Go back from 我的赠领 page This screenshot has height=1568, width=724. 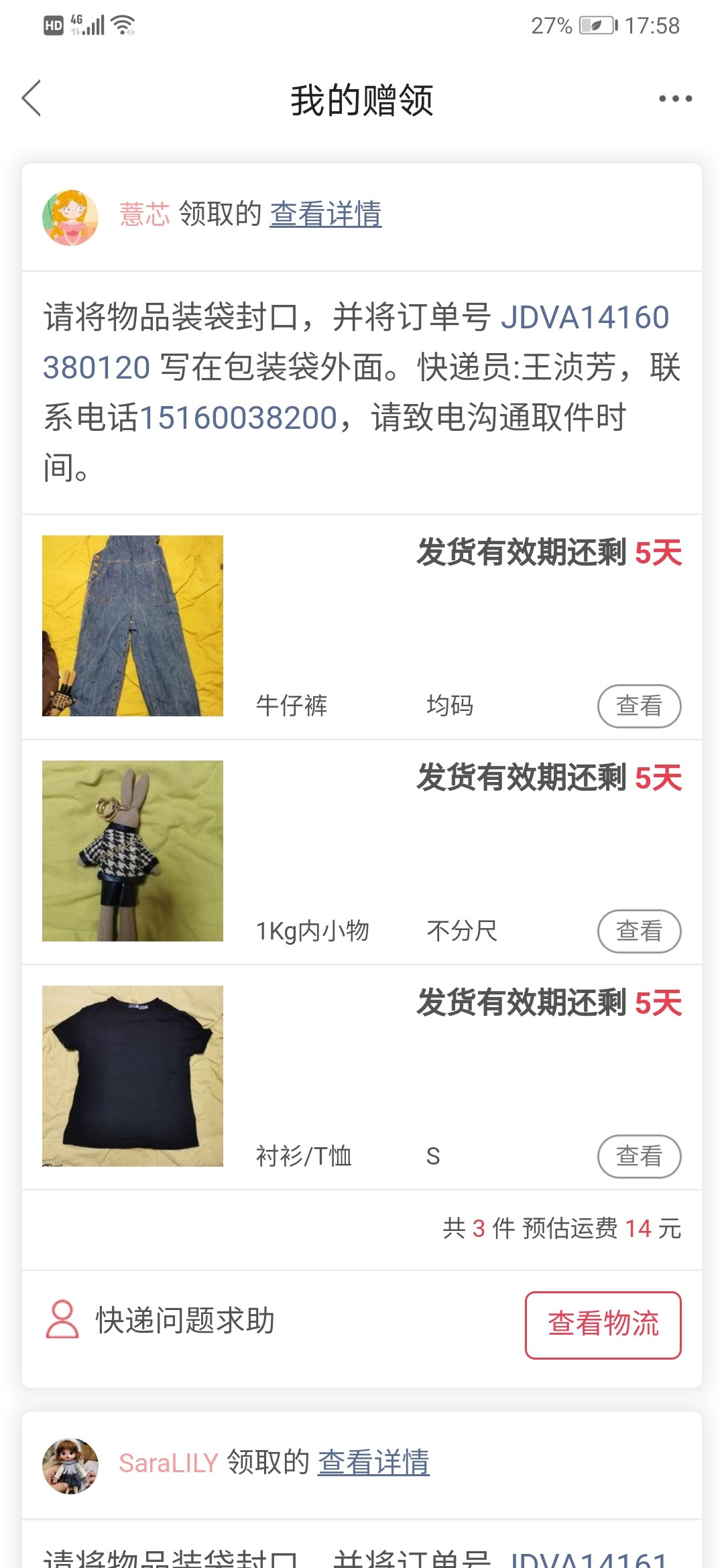32,99
